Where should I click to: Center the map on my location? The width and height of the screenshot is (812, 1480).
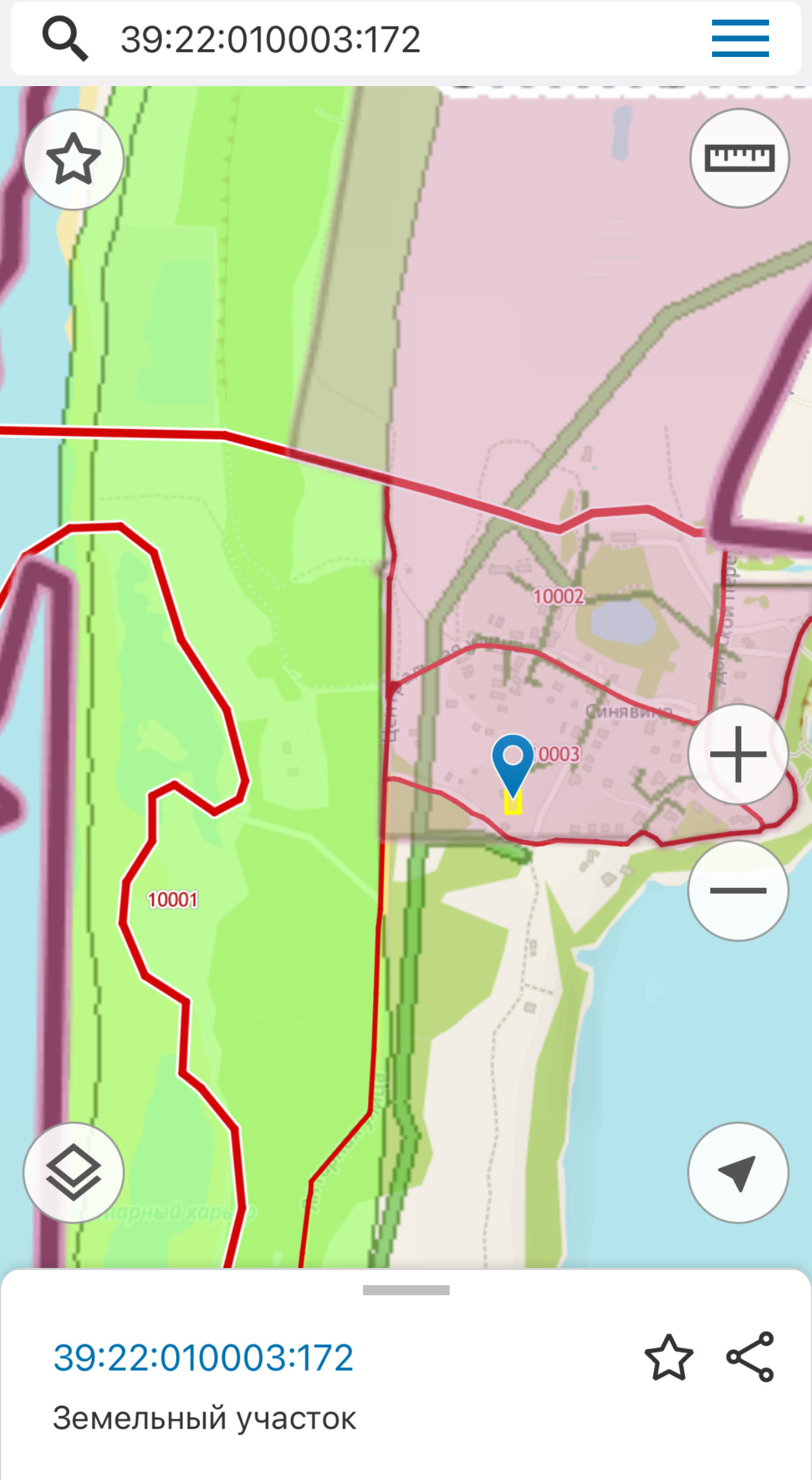(738, 1172)
